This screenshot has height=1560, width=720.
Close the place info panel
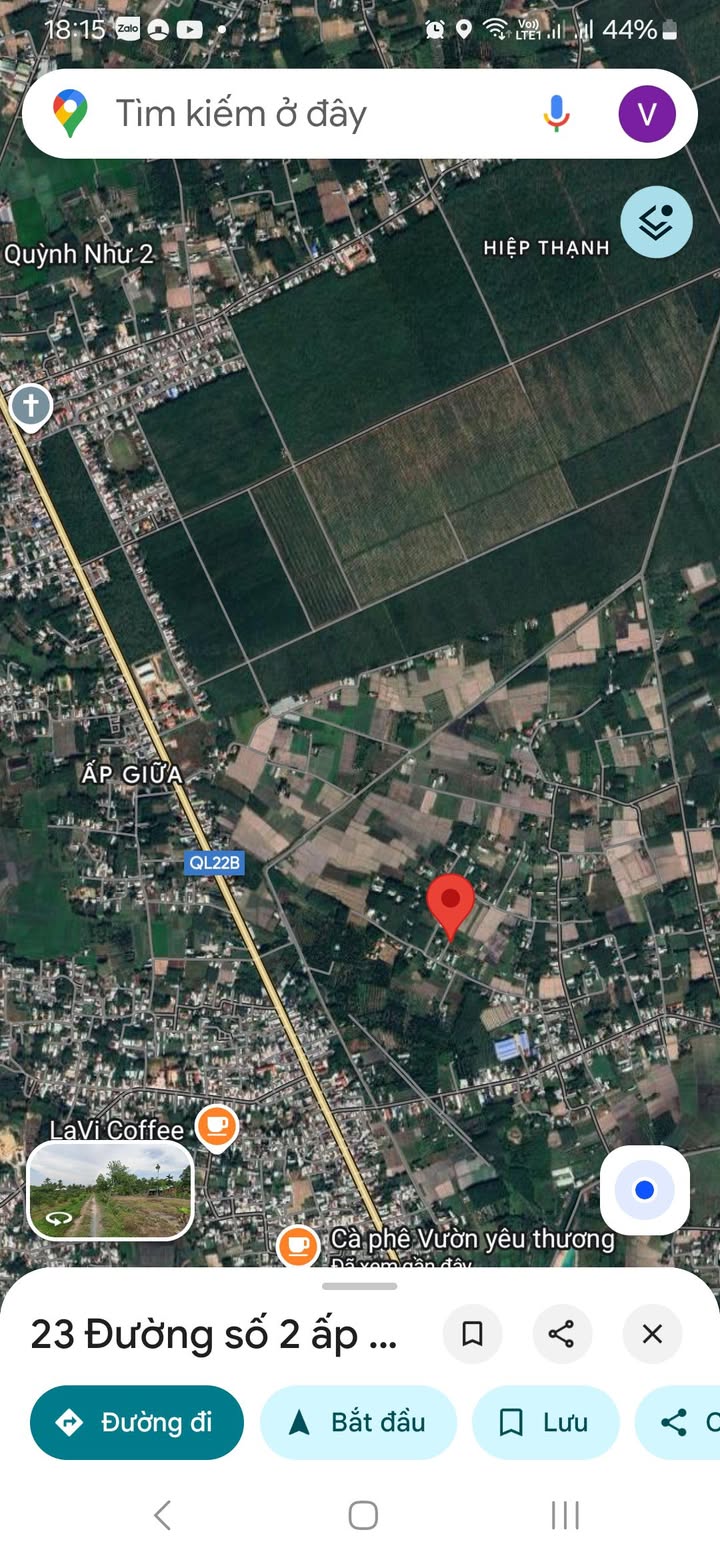(x=652, y=1334)
